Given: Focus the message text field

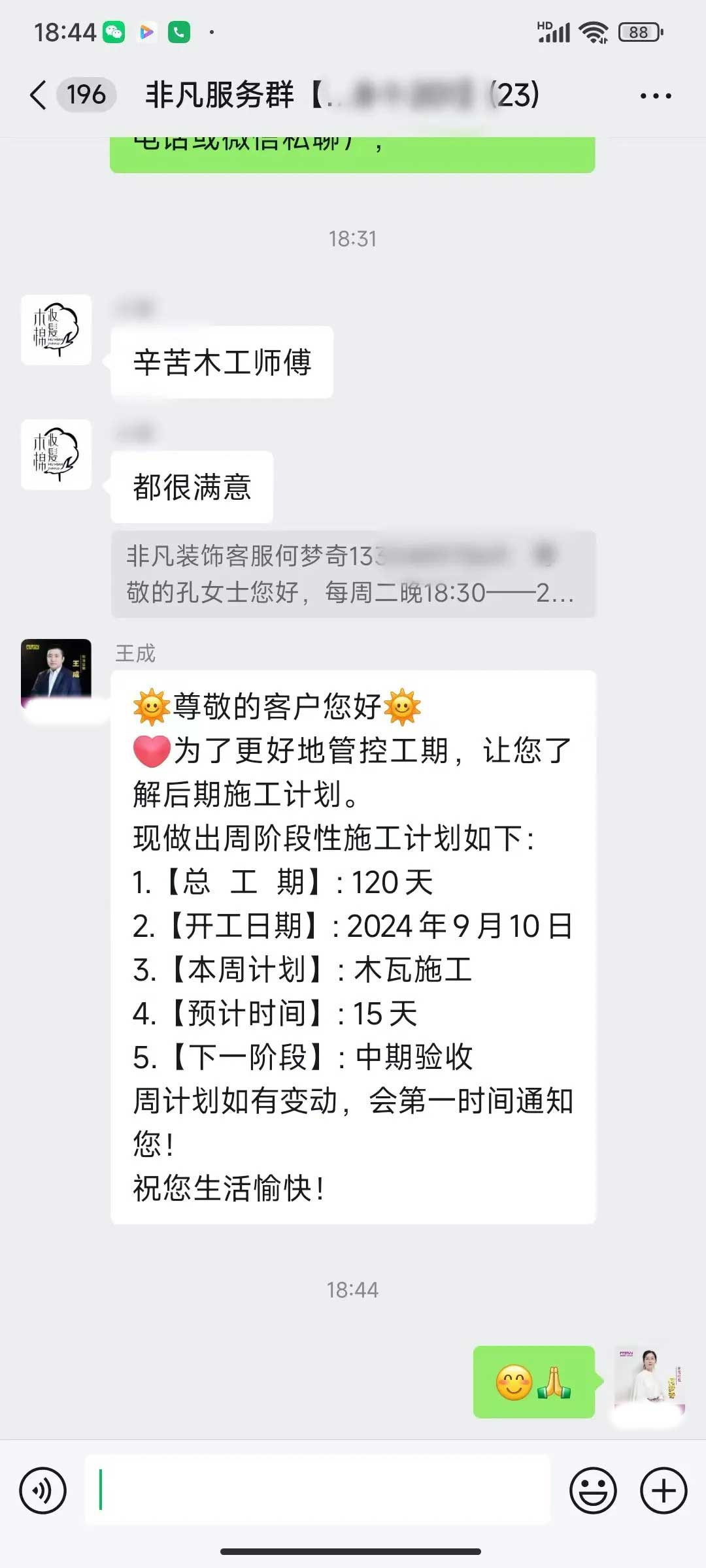Looking at the screenshot, I should [318, 1490].
